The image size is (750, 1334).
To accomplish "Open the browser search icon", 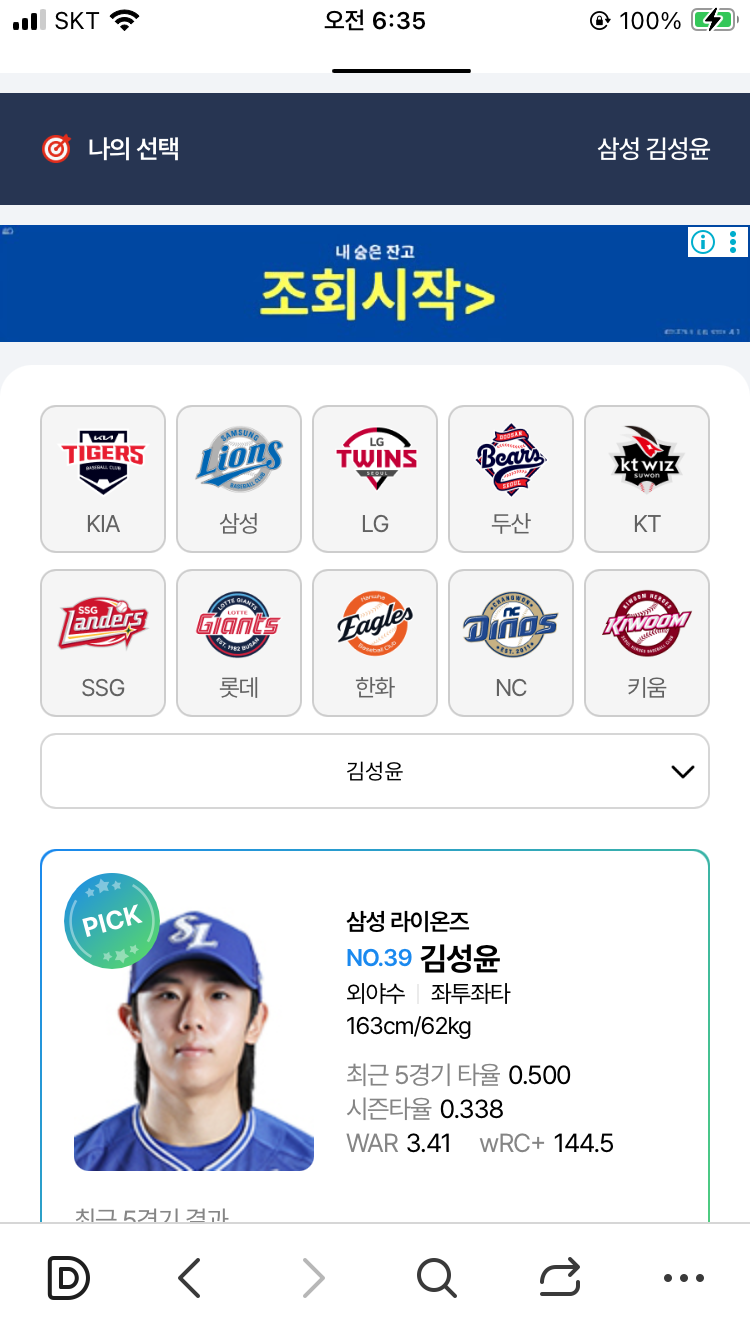I will [x=436, y=1277].
